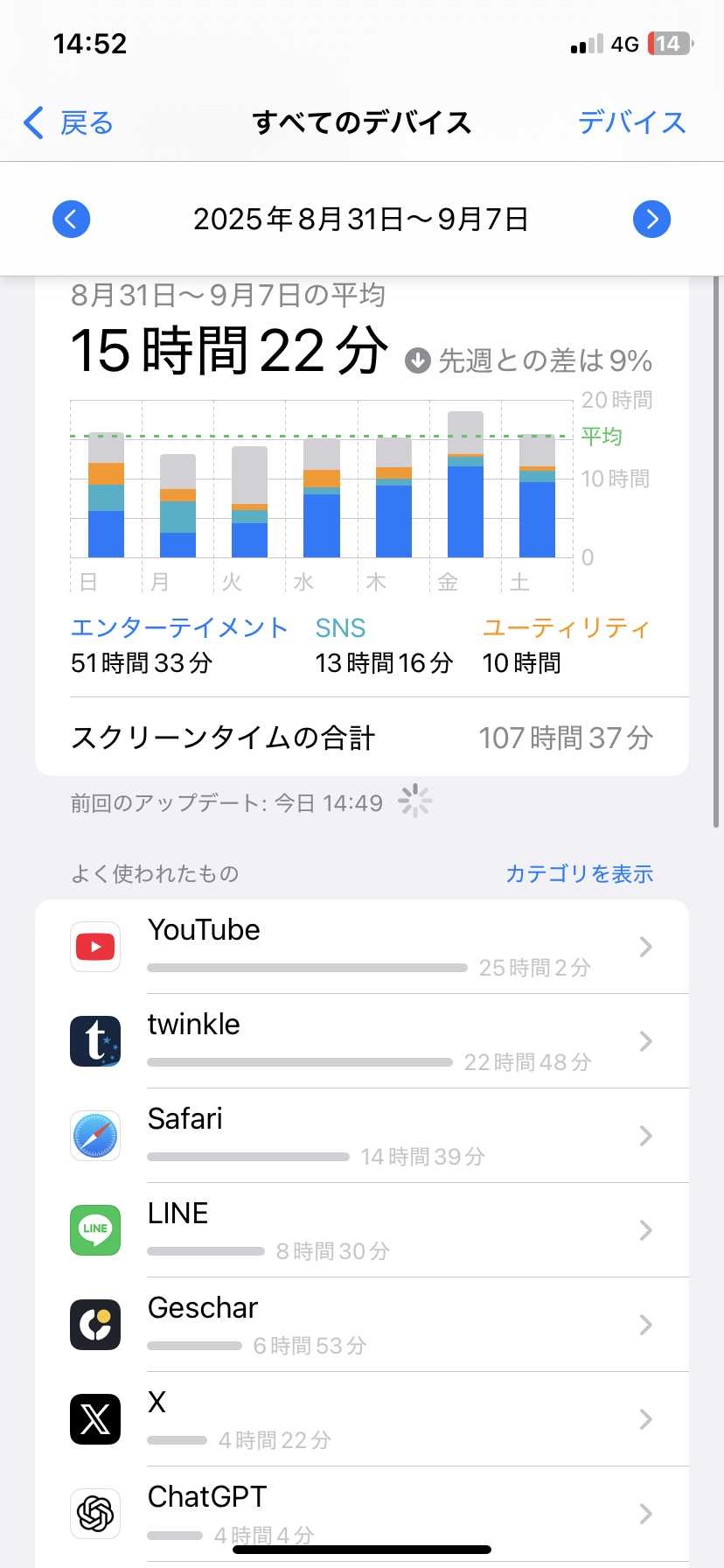Viewport: 724px width, 1568px height.
Task: Select the 水 bar in the chart
Action: pyautogui.click(x=321, y=498)
